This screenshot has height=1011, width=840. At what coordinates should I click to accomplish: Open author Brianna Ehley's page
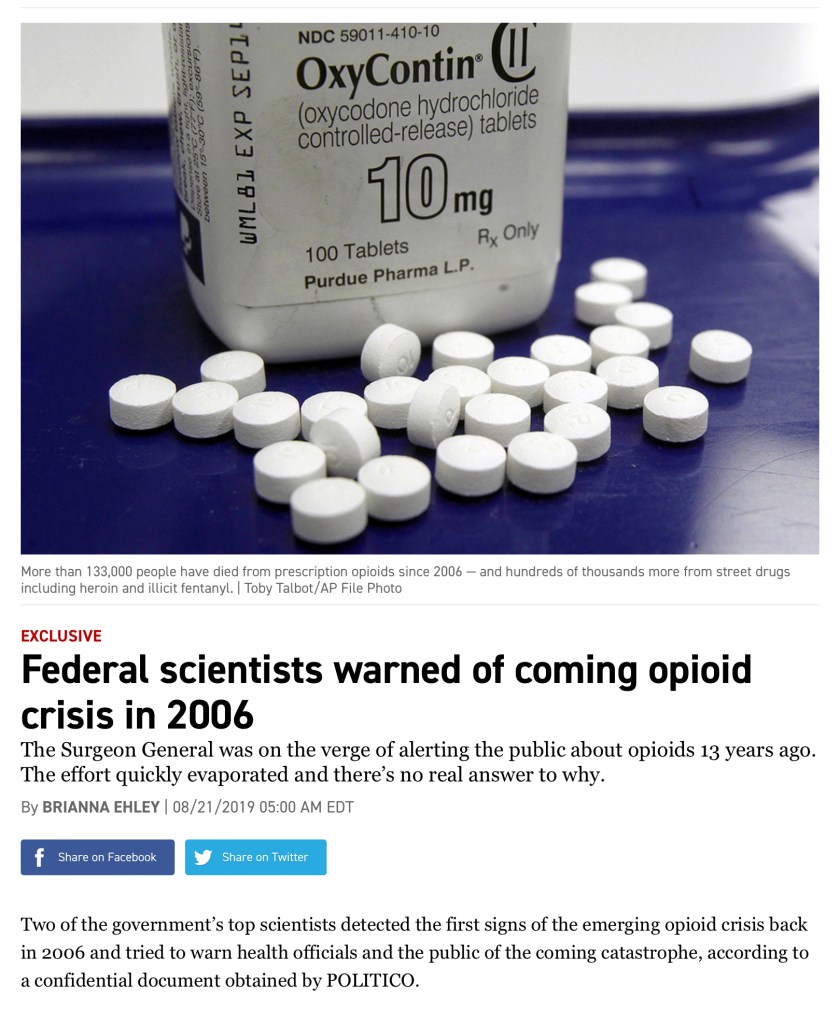pyautogui.click(x=101, y=807)
